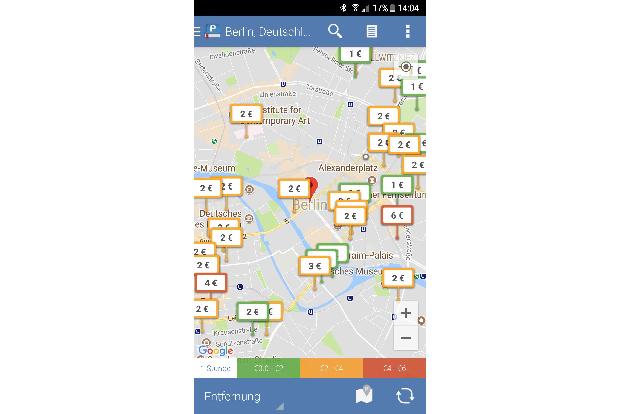This screenshot has height=414, width=621.
Task: Zoom in on the map
Action: click(x=405, y=313)
